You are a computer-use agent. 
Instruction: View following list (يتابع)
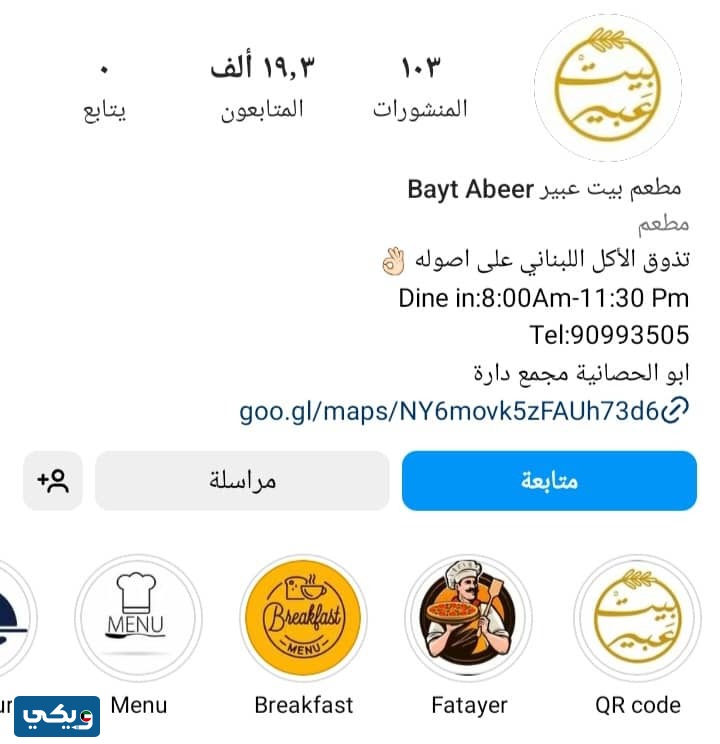click(104, 88)
